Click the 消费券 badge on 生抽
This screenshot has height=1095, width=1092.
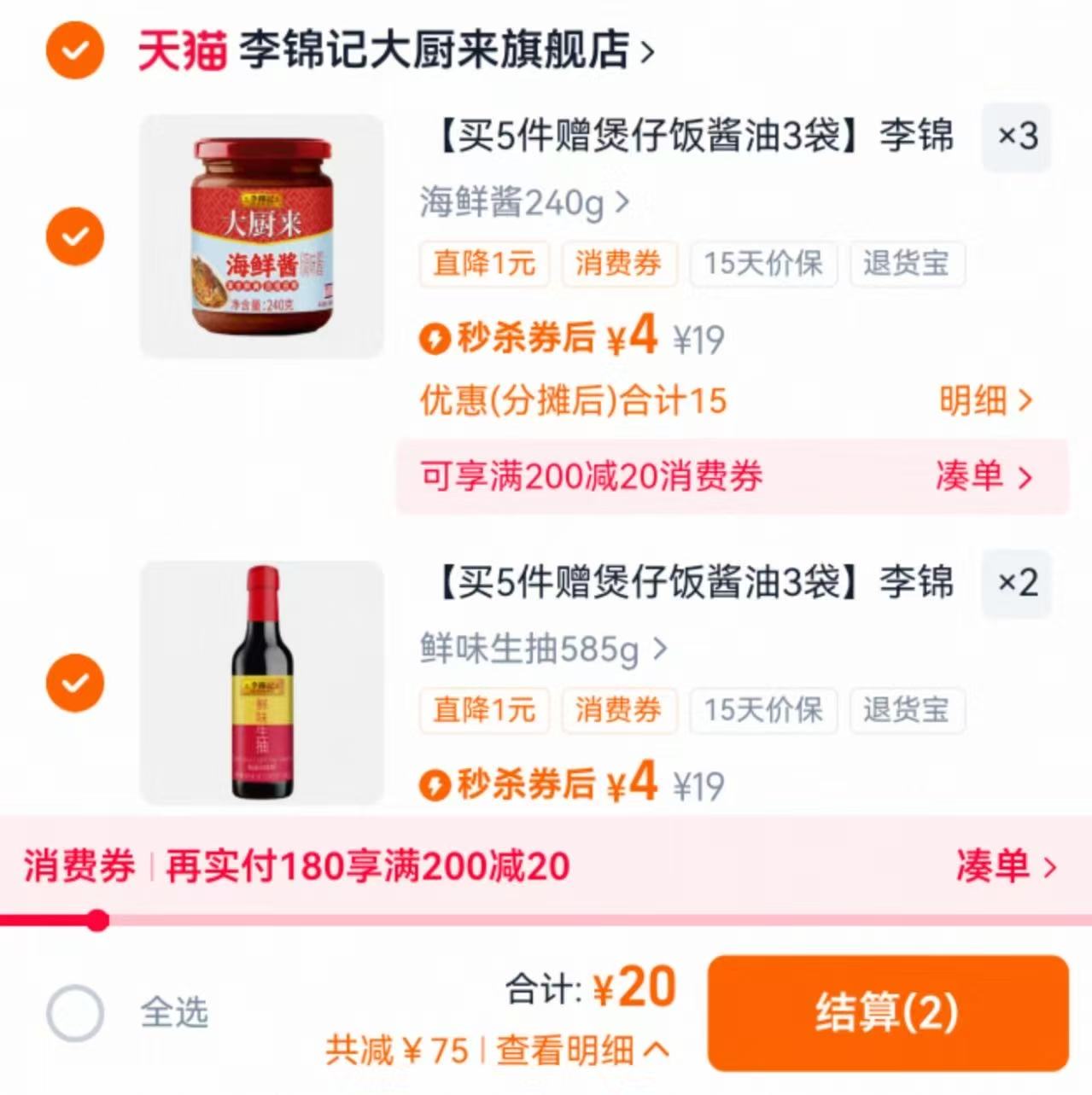point(620,711)
